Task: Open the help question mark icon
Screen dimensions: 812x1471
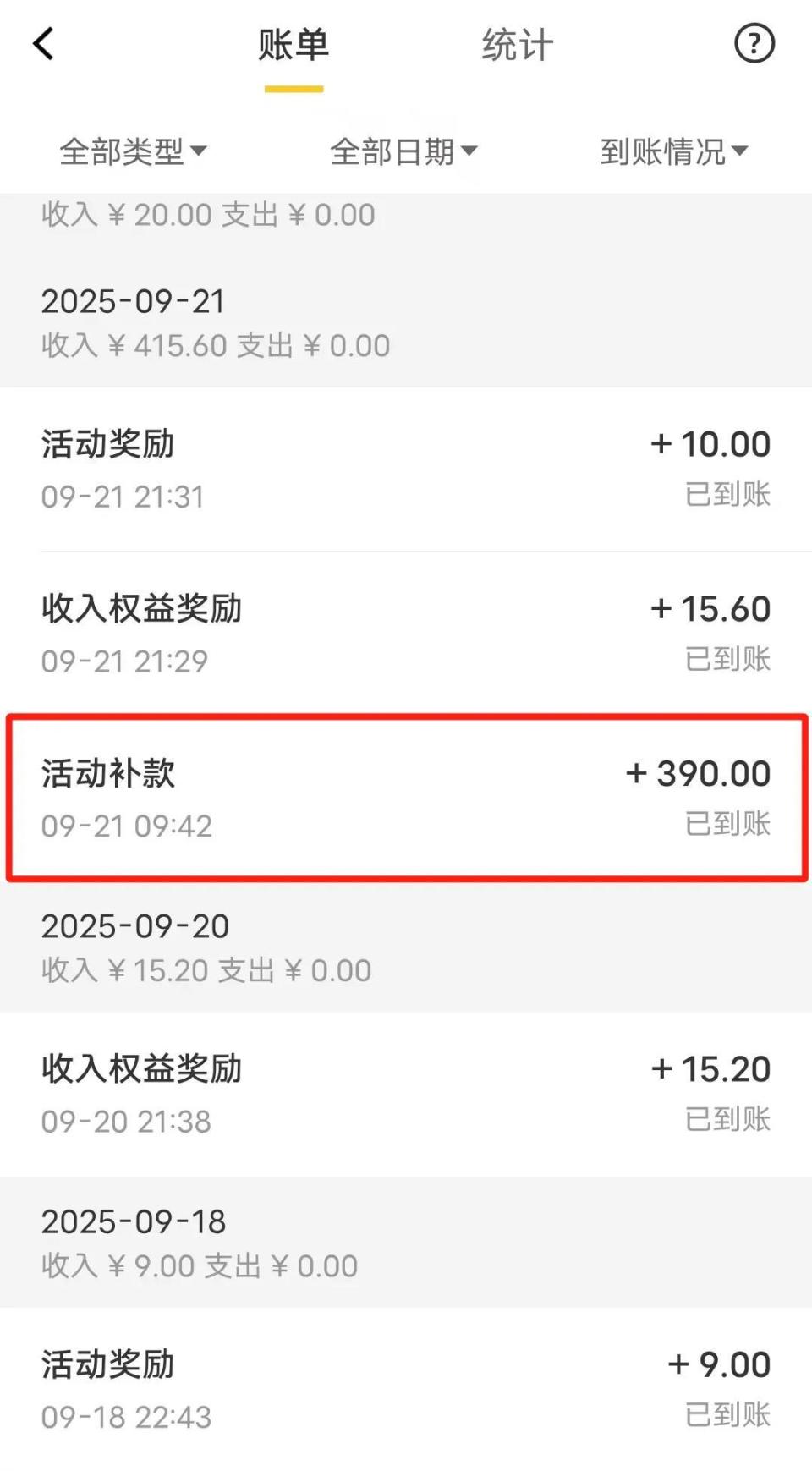Action: (x=755, y=44)
